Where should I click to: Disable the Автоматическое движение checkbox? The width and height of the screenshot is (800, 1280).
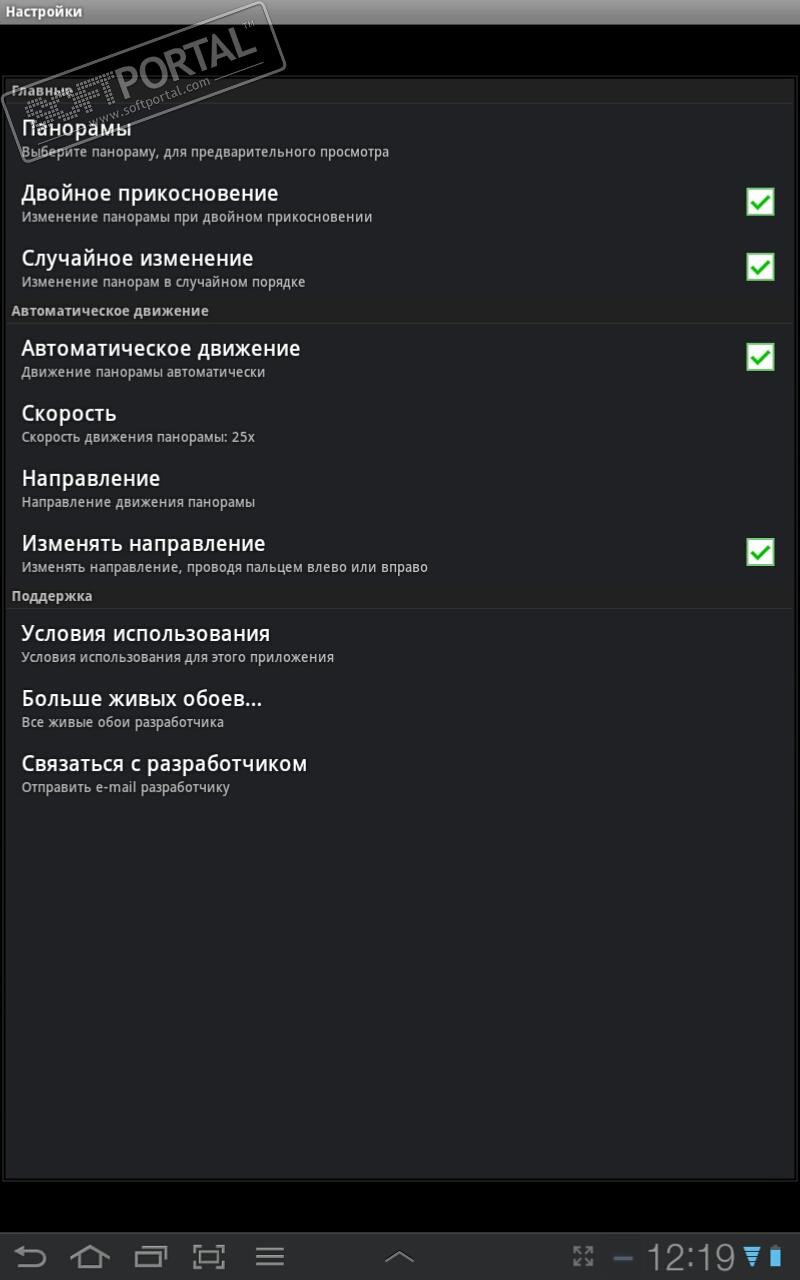coord(760,357)
